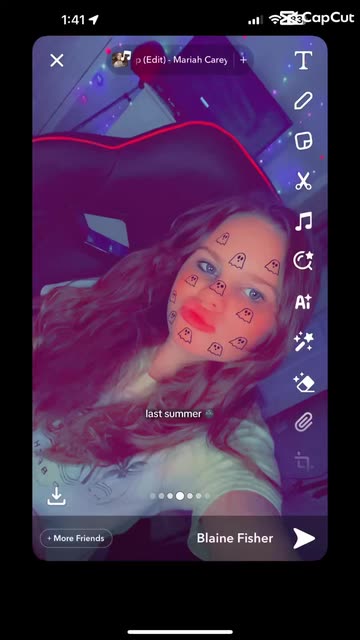Attach a link with the paperclip

(x=304, y=422)
